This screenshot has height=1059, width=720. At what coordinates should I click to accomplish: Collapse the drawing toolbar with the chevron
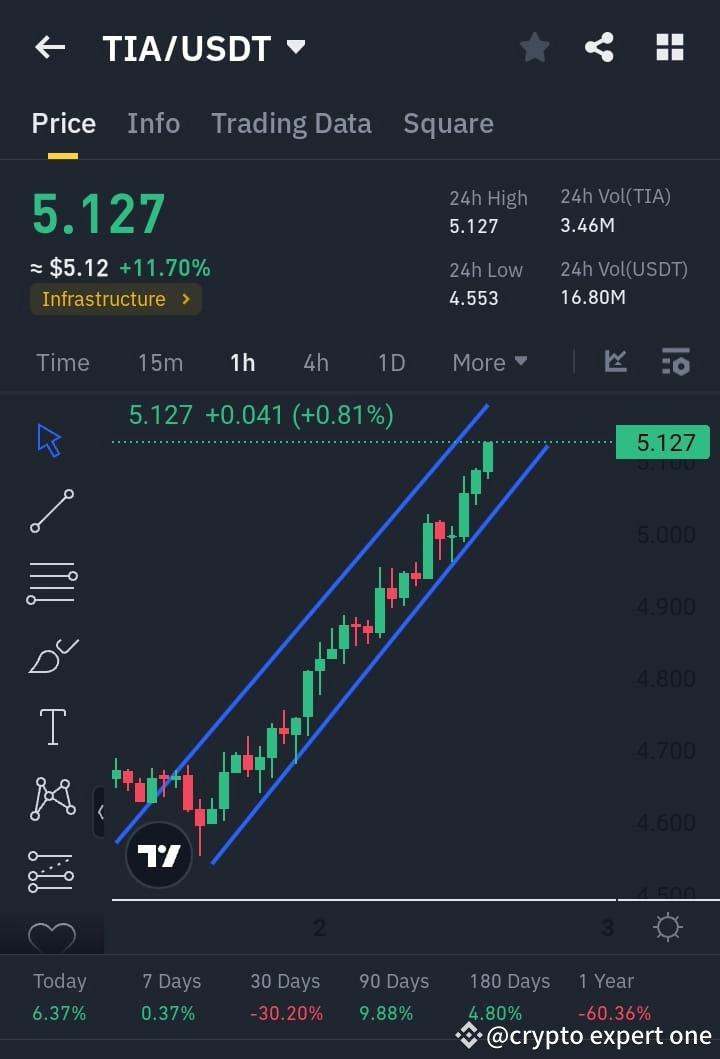101,812
